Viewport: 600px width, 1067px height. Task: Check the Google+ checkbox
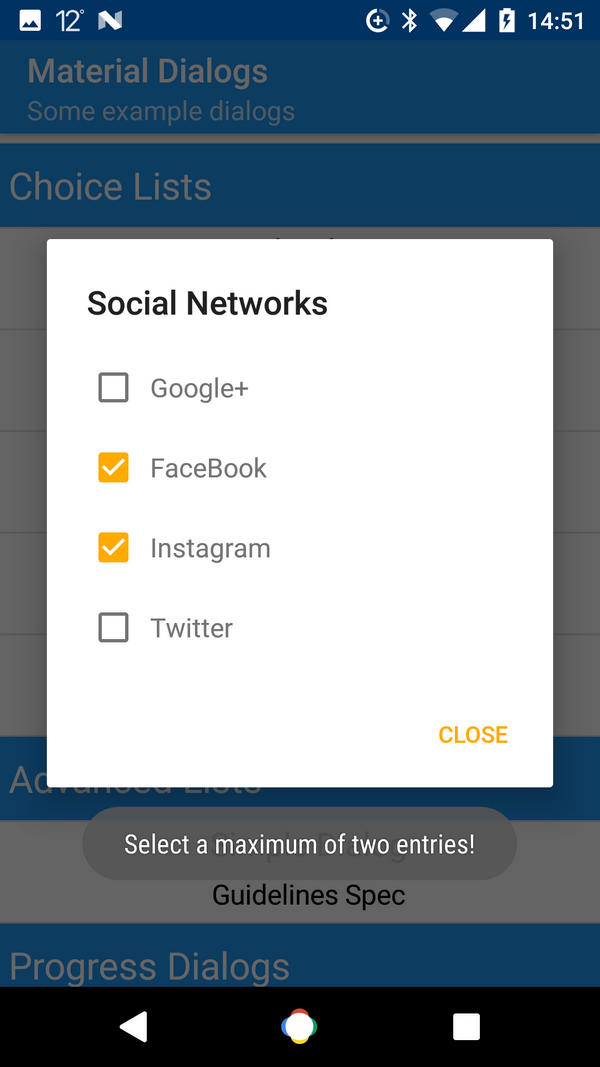pyautogui.click(x=114, y=388)
